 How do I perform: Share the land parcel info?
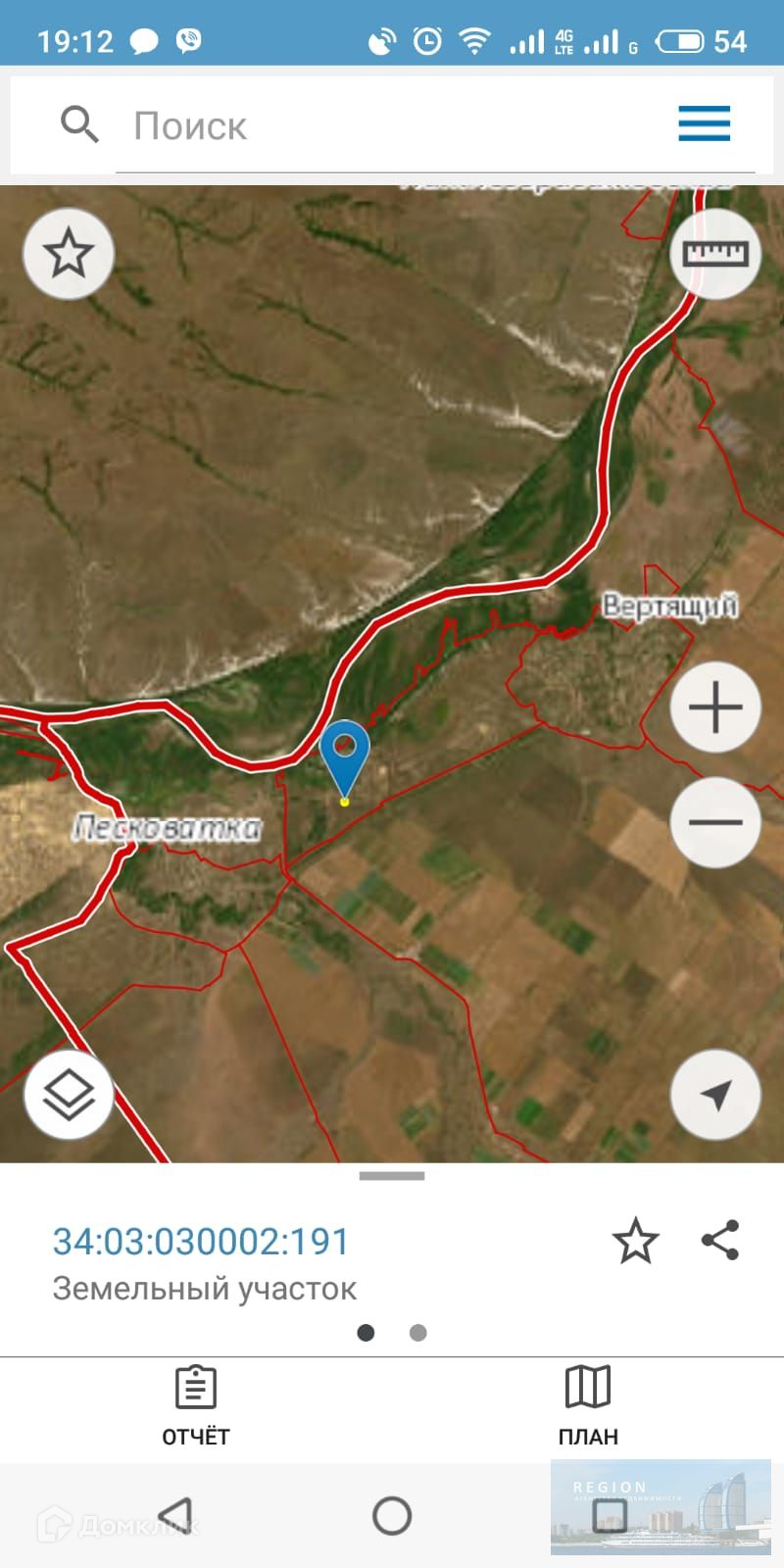point(720,1240)
